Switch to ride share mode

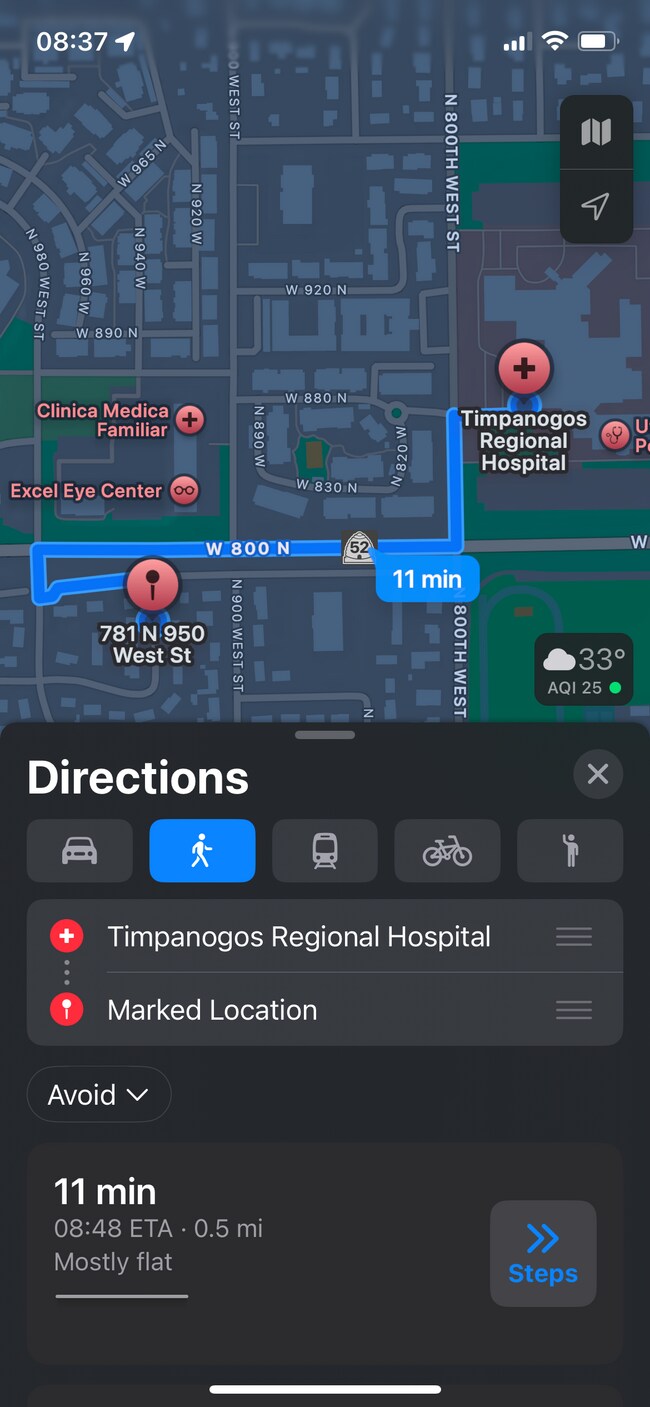[570, 851]
